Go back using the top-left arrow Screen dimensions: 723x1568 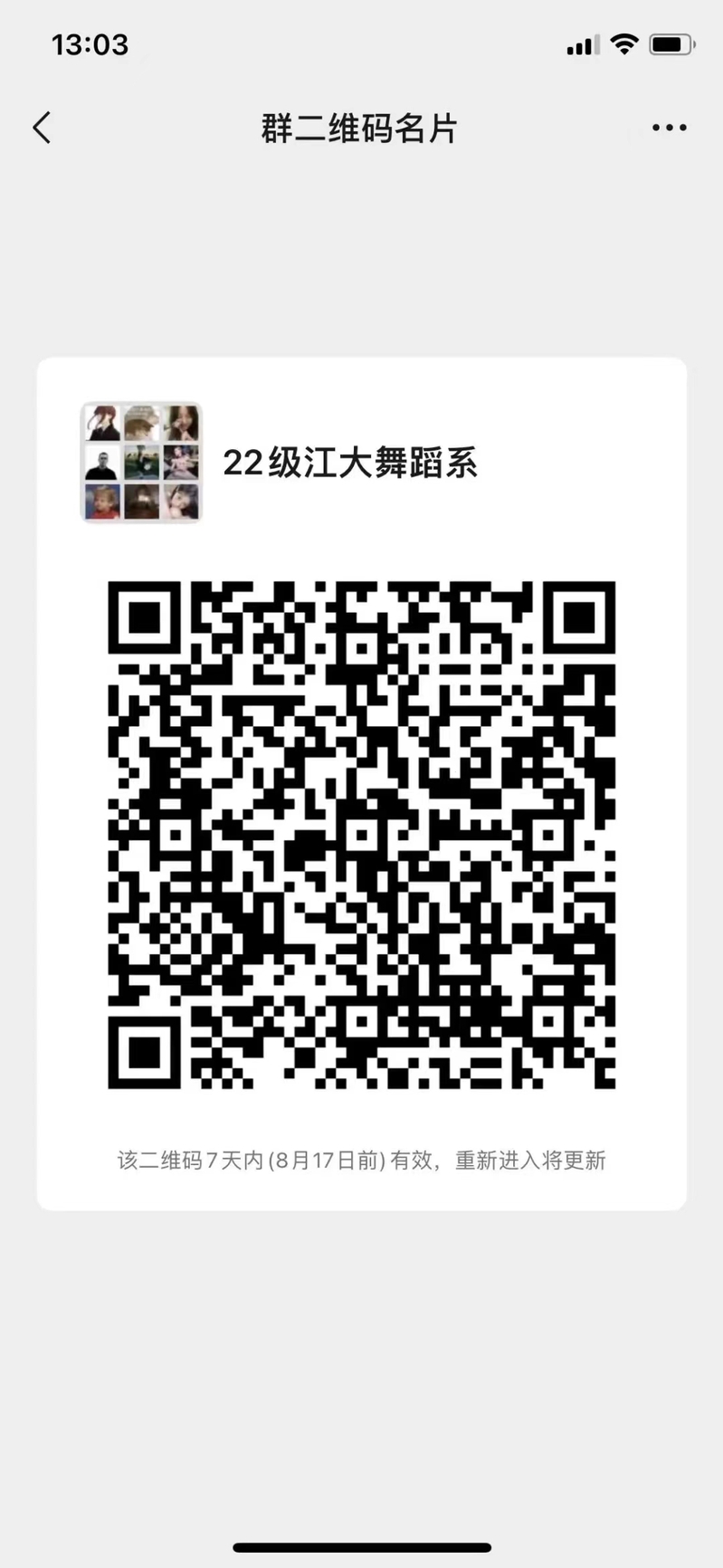[42, 128]
